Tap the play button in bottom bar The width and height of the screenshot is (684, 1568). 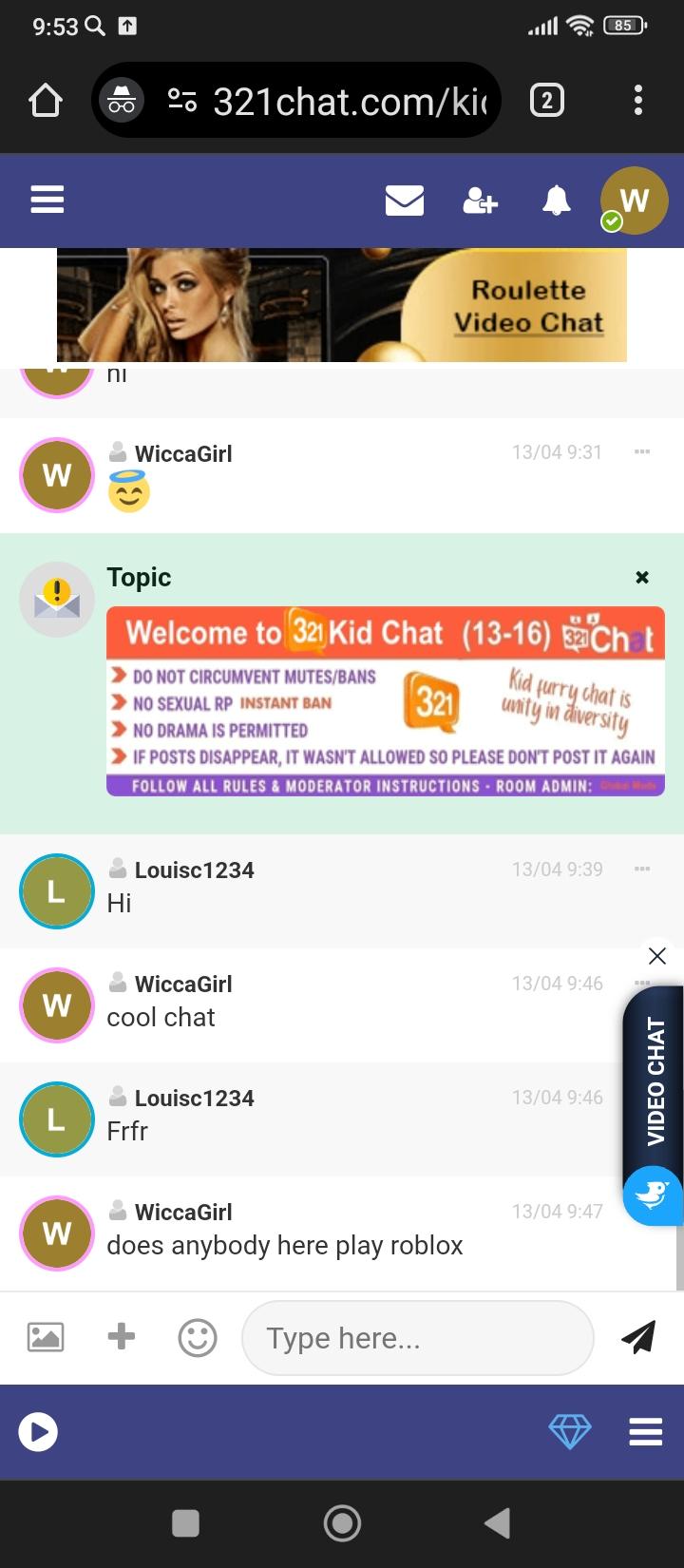(x=38, y=1432)
